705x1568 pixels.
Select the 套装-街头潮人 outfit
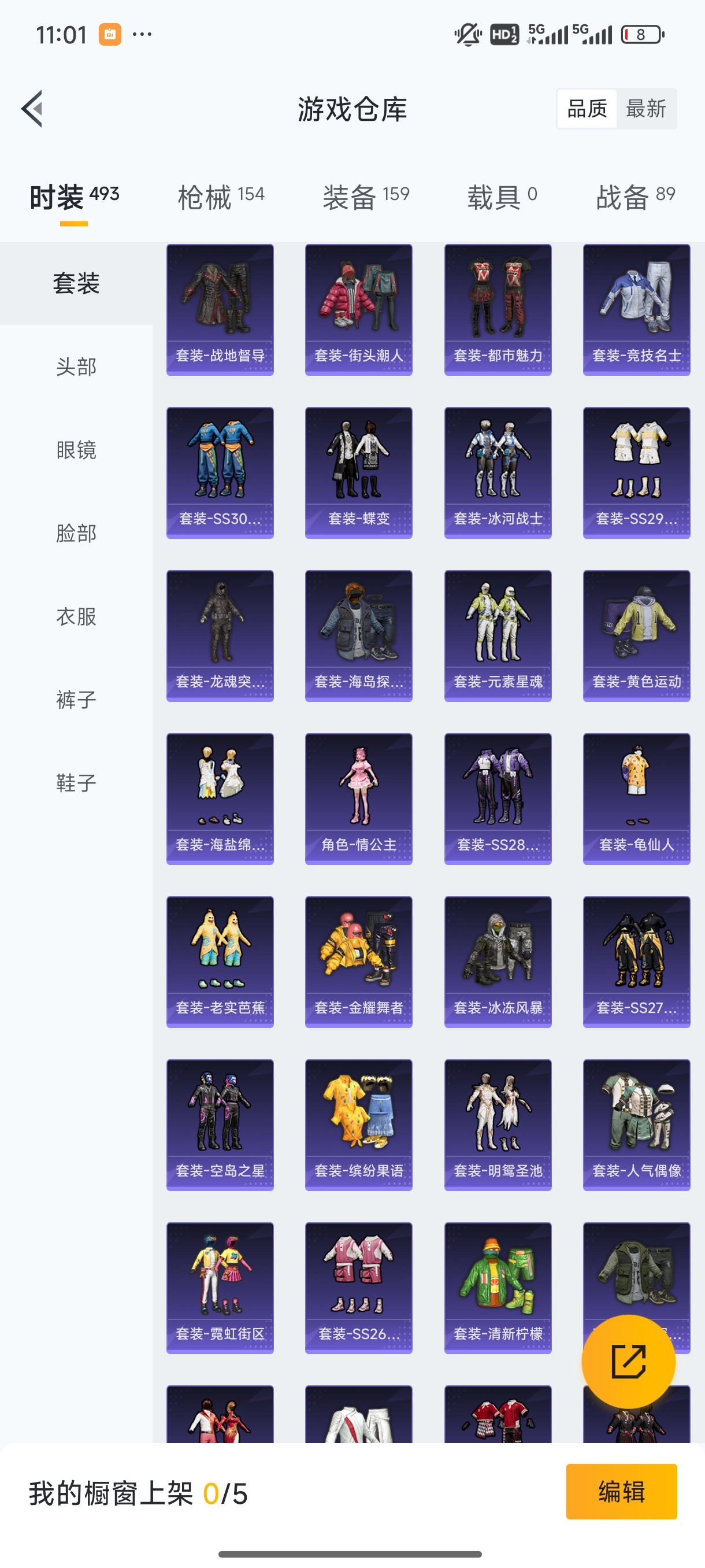coord(358,308)
